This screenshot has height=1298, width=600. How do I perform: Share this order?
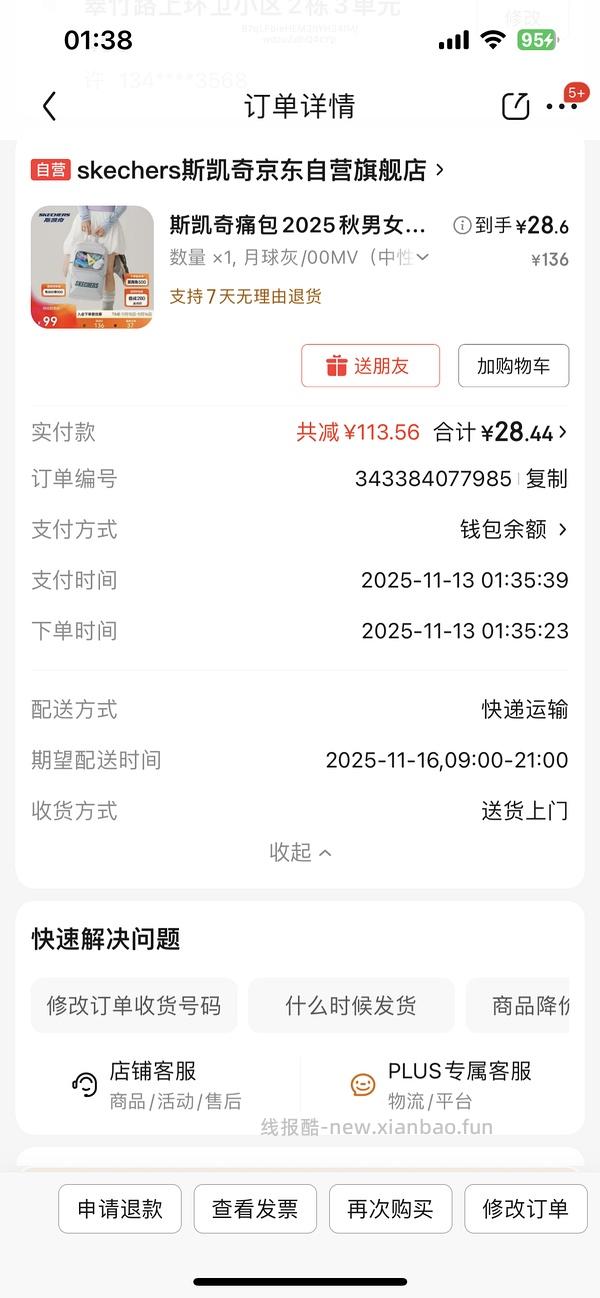point(515,106)
